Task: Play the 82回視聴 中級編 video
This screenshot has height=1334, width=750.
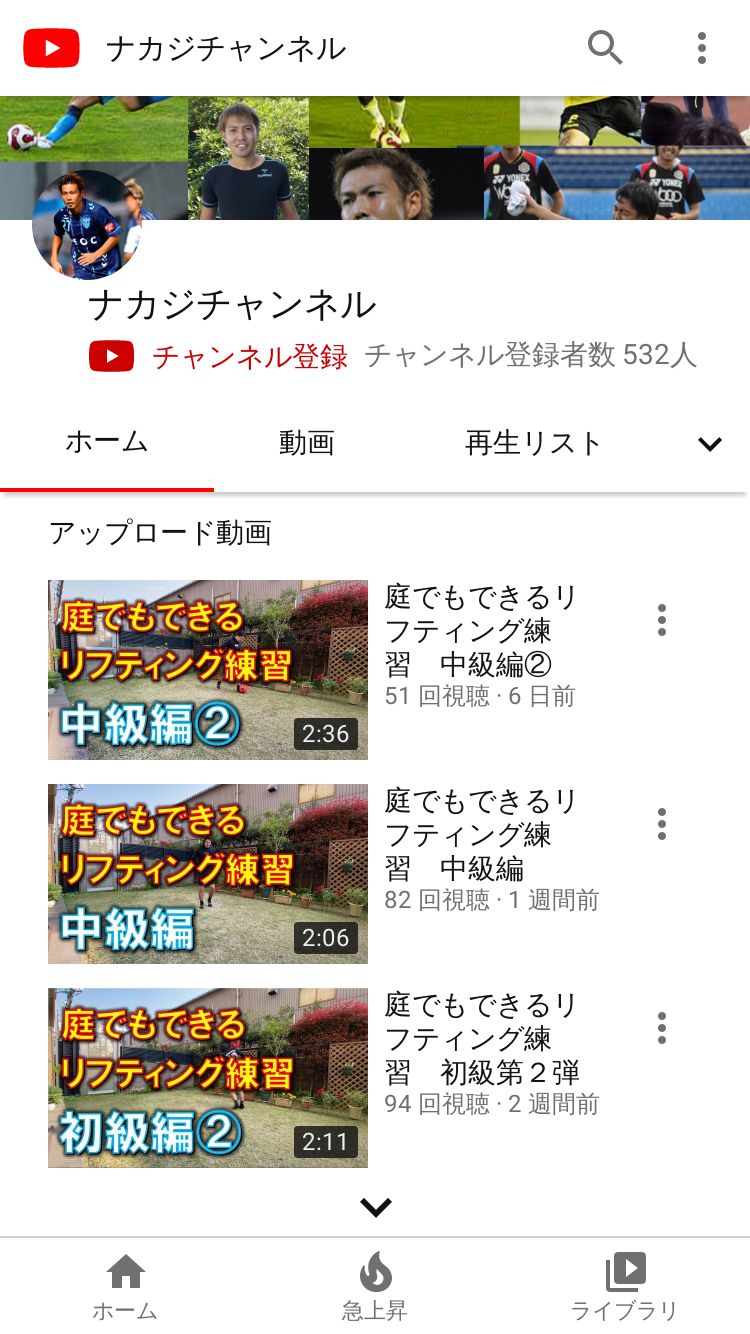Action: click(208, 874)
